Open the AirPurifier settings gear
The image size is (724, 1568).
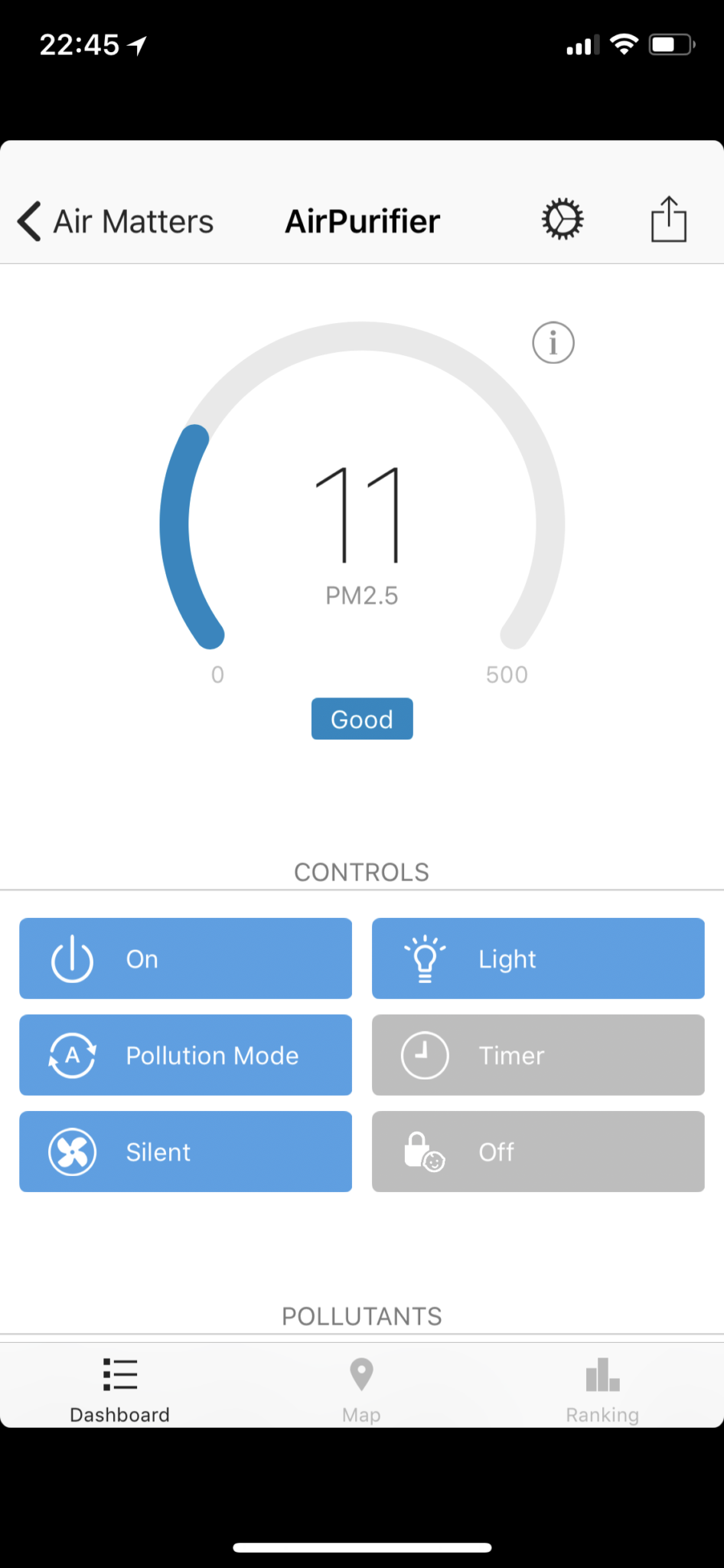tap(563, 220)
